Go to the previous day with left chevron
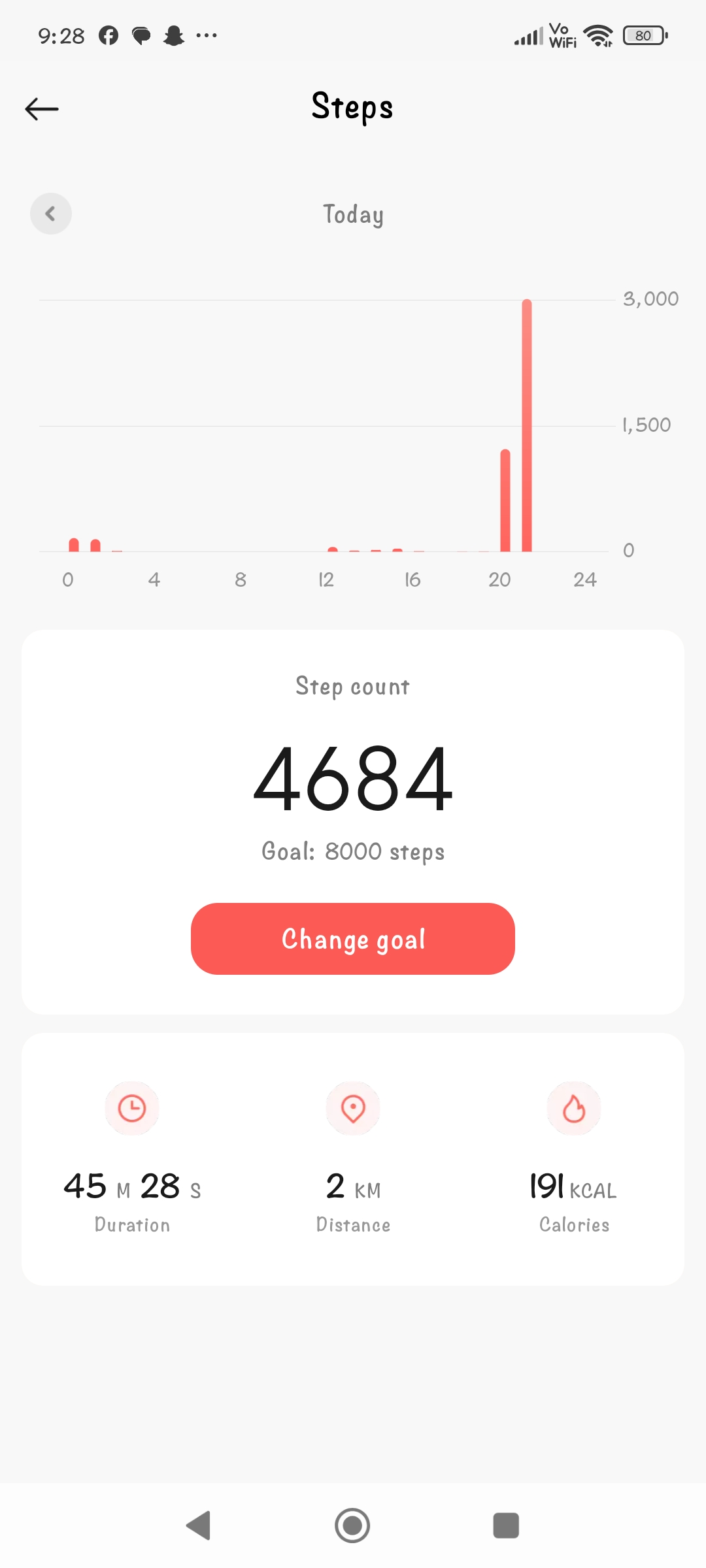The width and height of the screenshot is (706, 1568). coord(51,214)
